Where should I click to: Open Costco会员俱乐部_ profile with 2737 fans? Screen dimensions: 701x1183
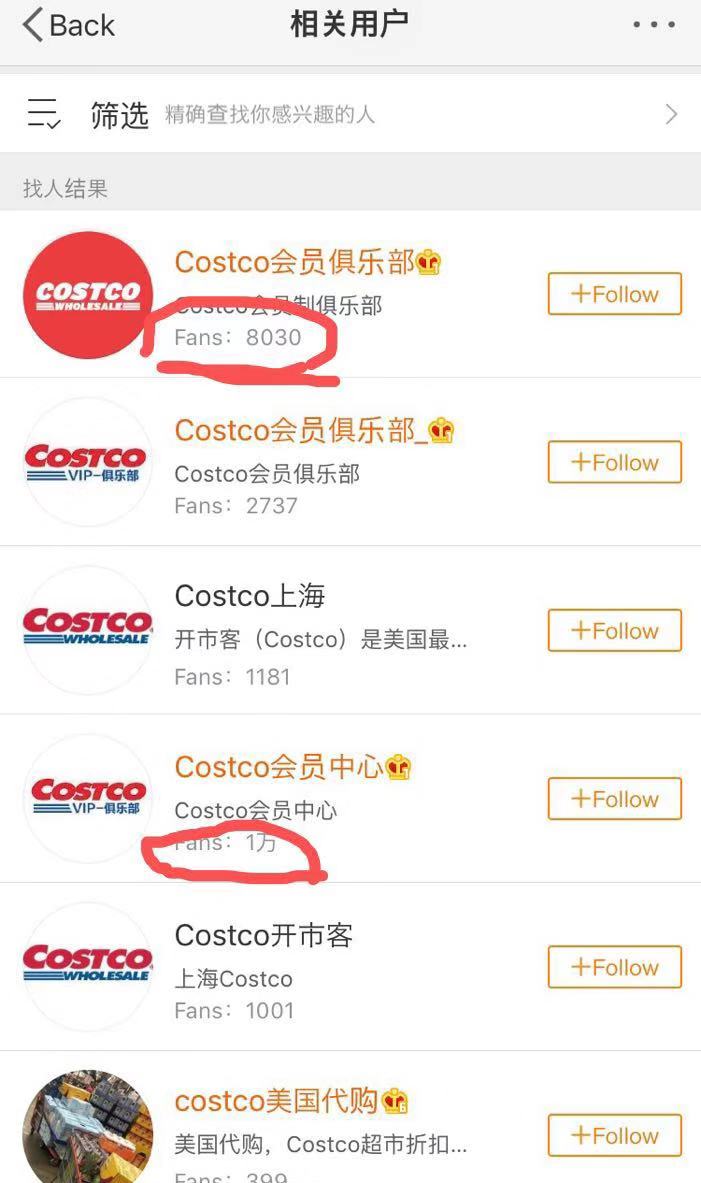click(x=300, y=431)
